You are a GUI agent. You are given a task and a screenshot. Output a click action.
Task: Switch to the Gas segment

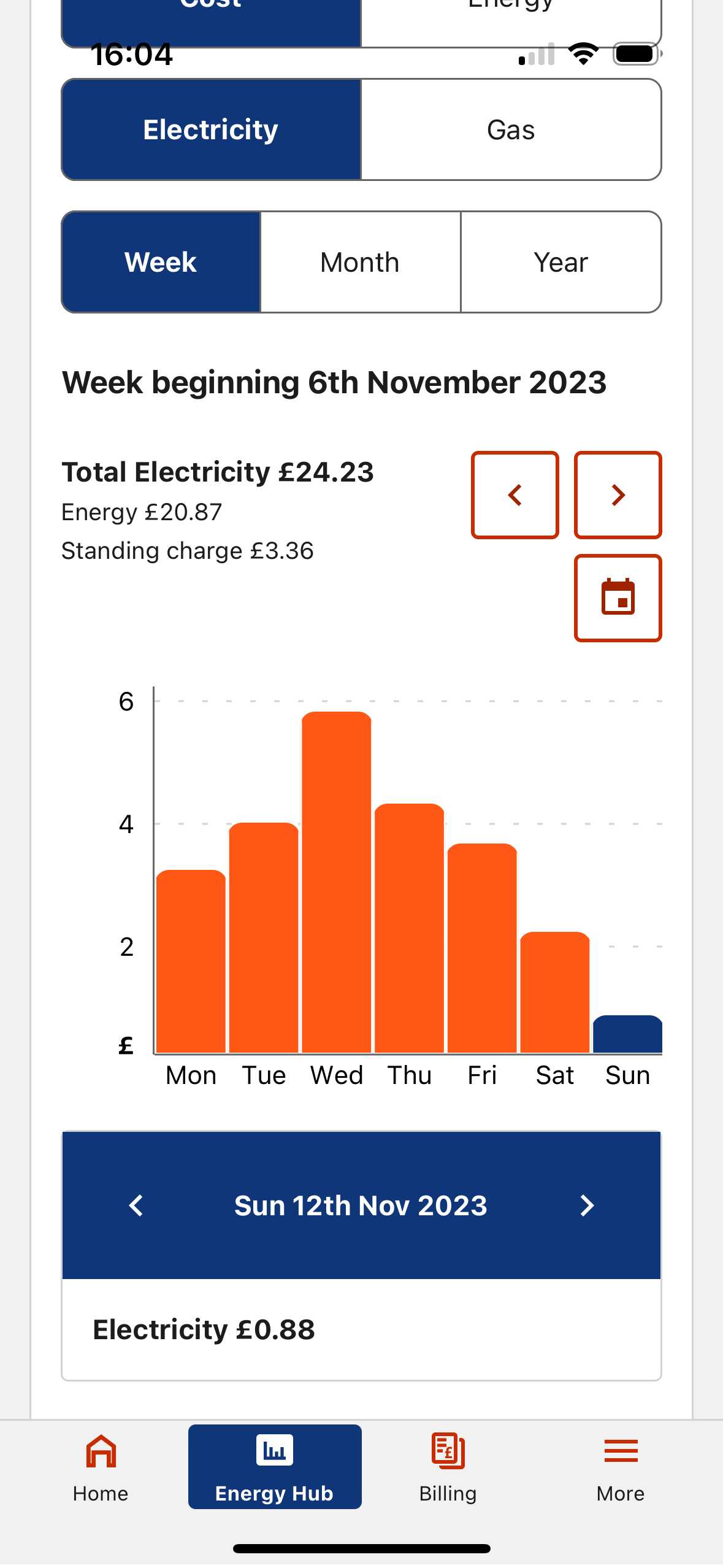511,129
